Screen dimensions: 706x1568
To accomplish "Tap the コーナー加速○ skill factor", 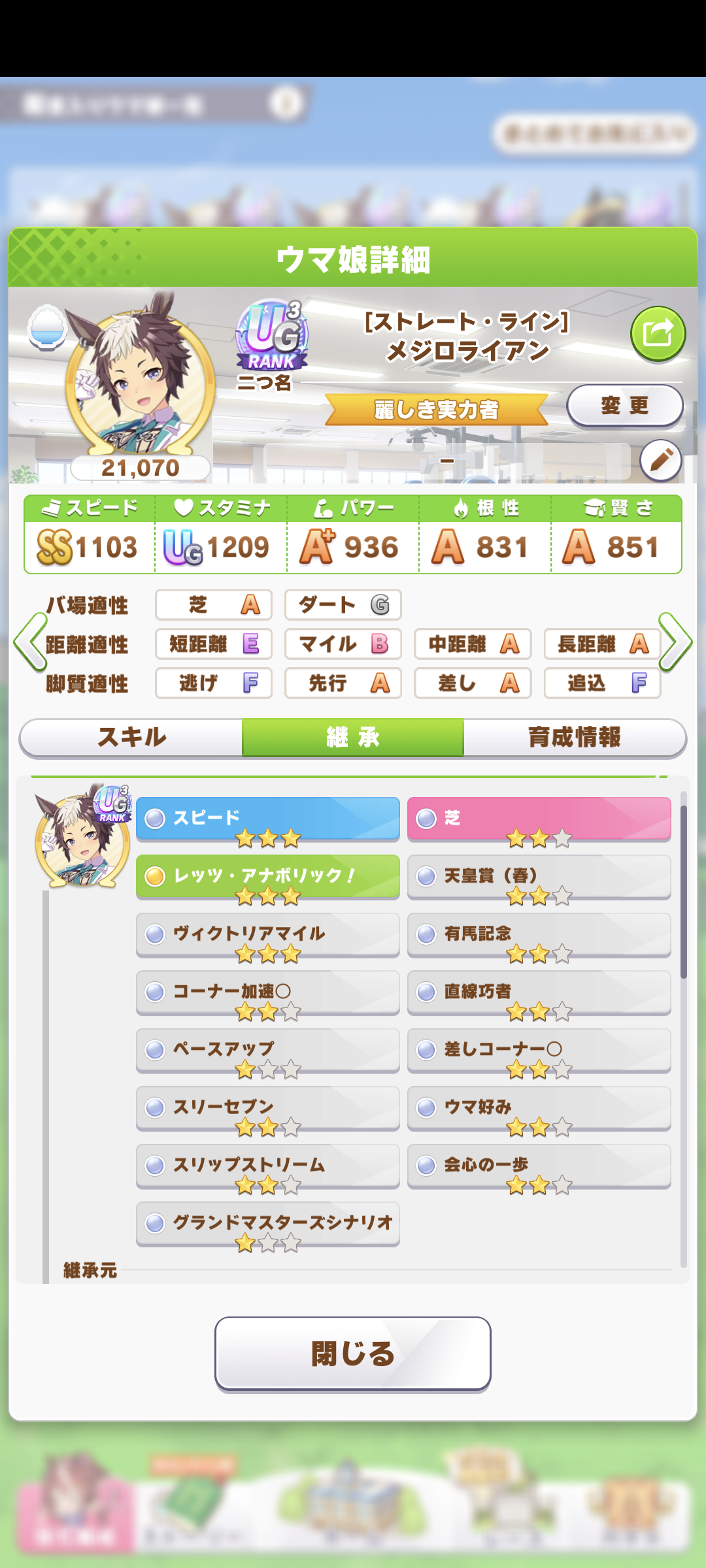I will (268, 992).
